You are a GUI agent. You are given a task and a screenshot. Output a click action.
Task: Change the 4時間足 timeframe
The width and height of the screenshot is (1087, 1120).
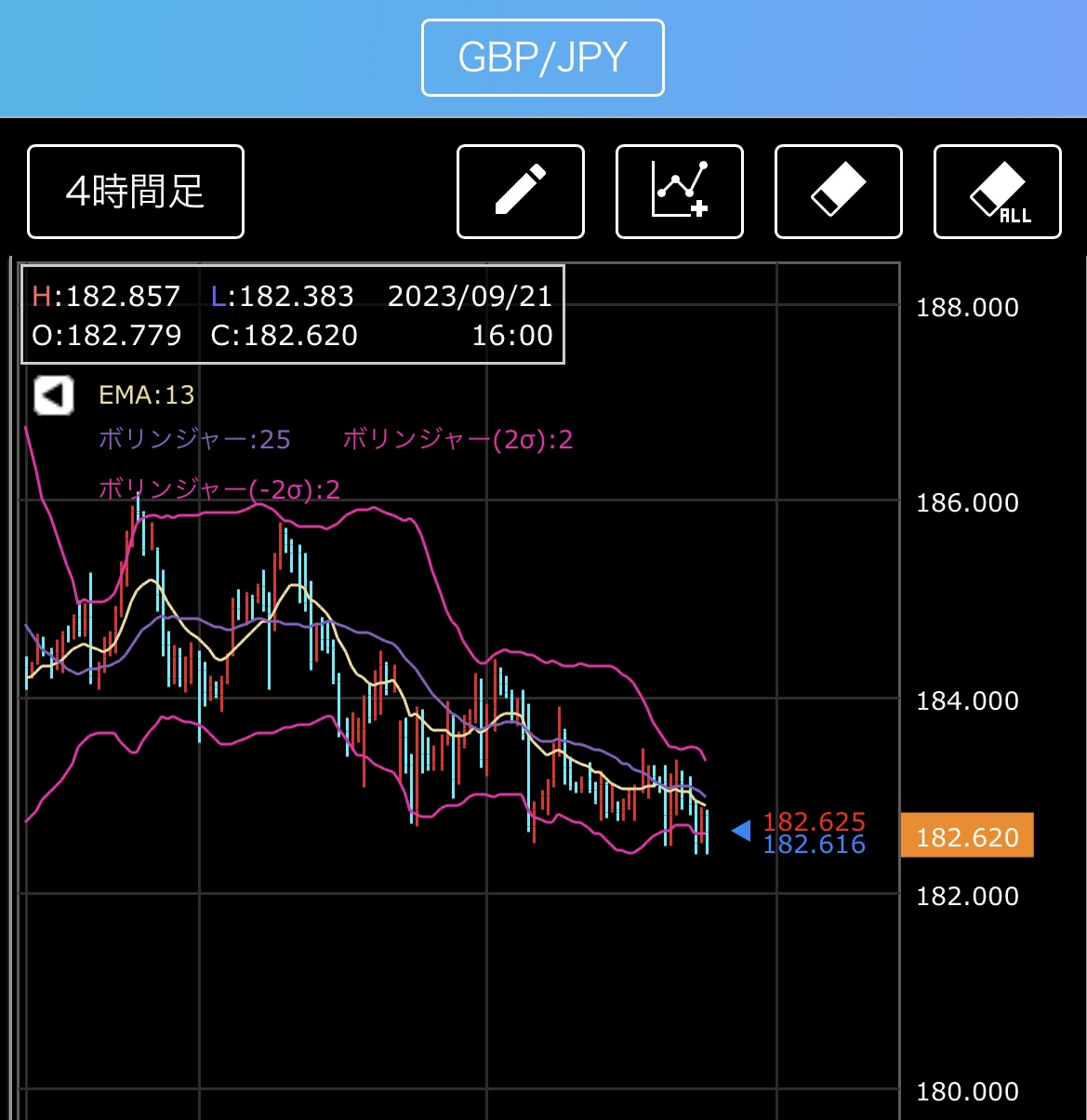coord(136,192)
